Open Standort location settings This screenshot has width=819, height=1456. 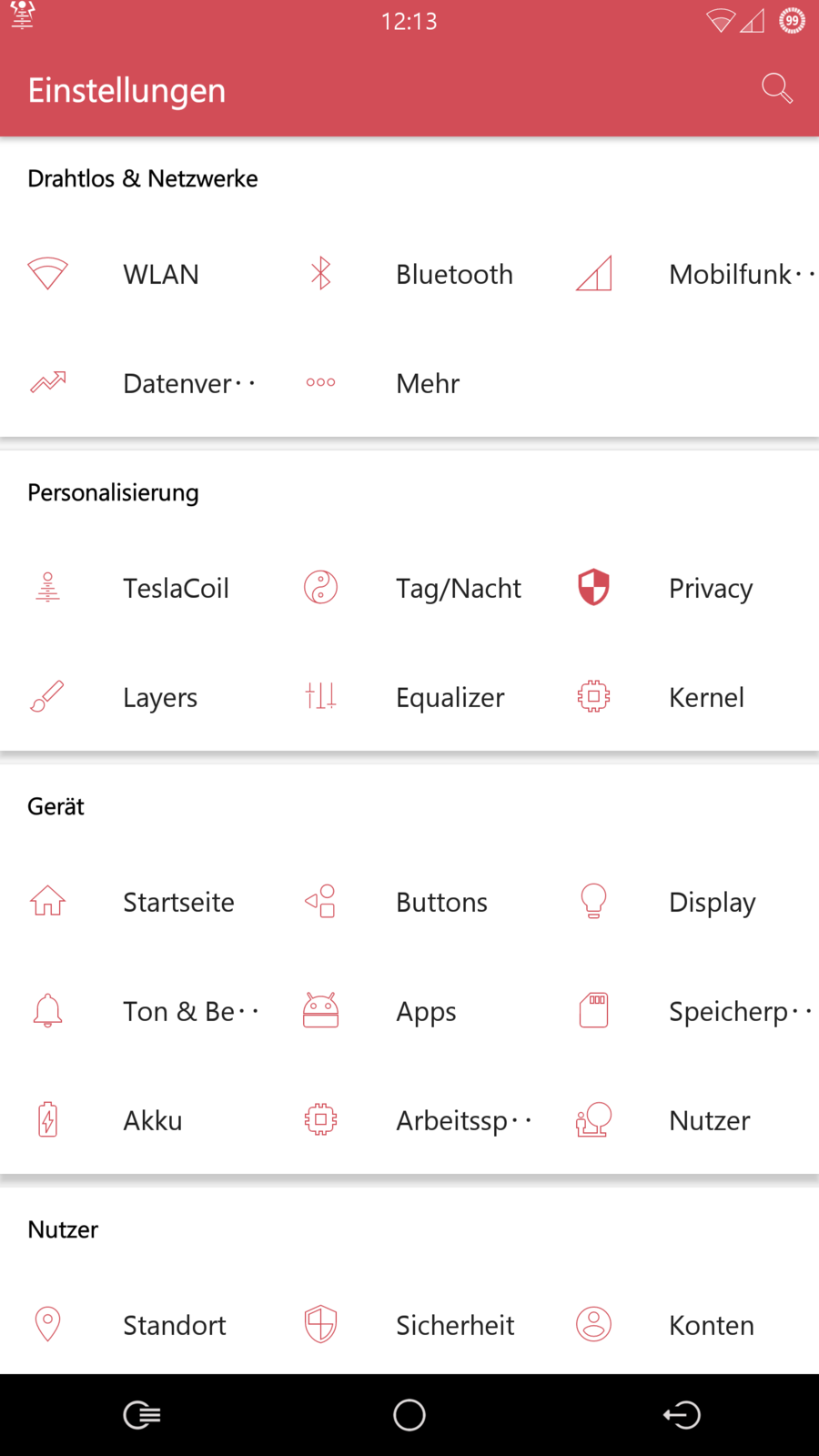click(x=174, y=1325)
